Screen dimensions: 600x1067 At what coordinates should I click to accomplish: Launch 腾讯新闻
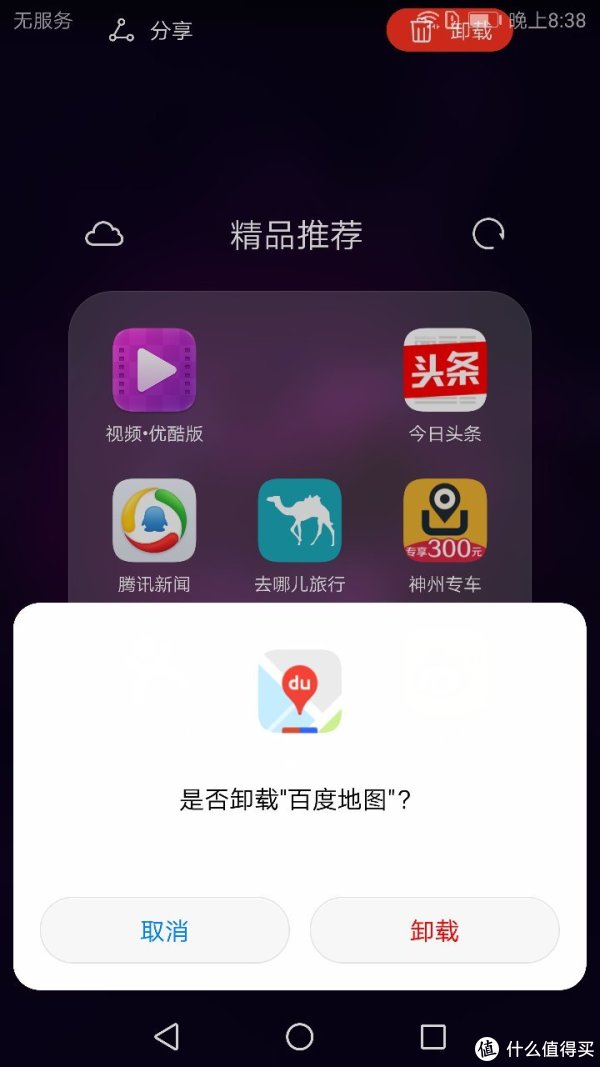click(x=154, y=520)
